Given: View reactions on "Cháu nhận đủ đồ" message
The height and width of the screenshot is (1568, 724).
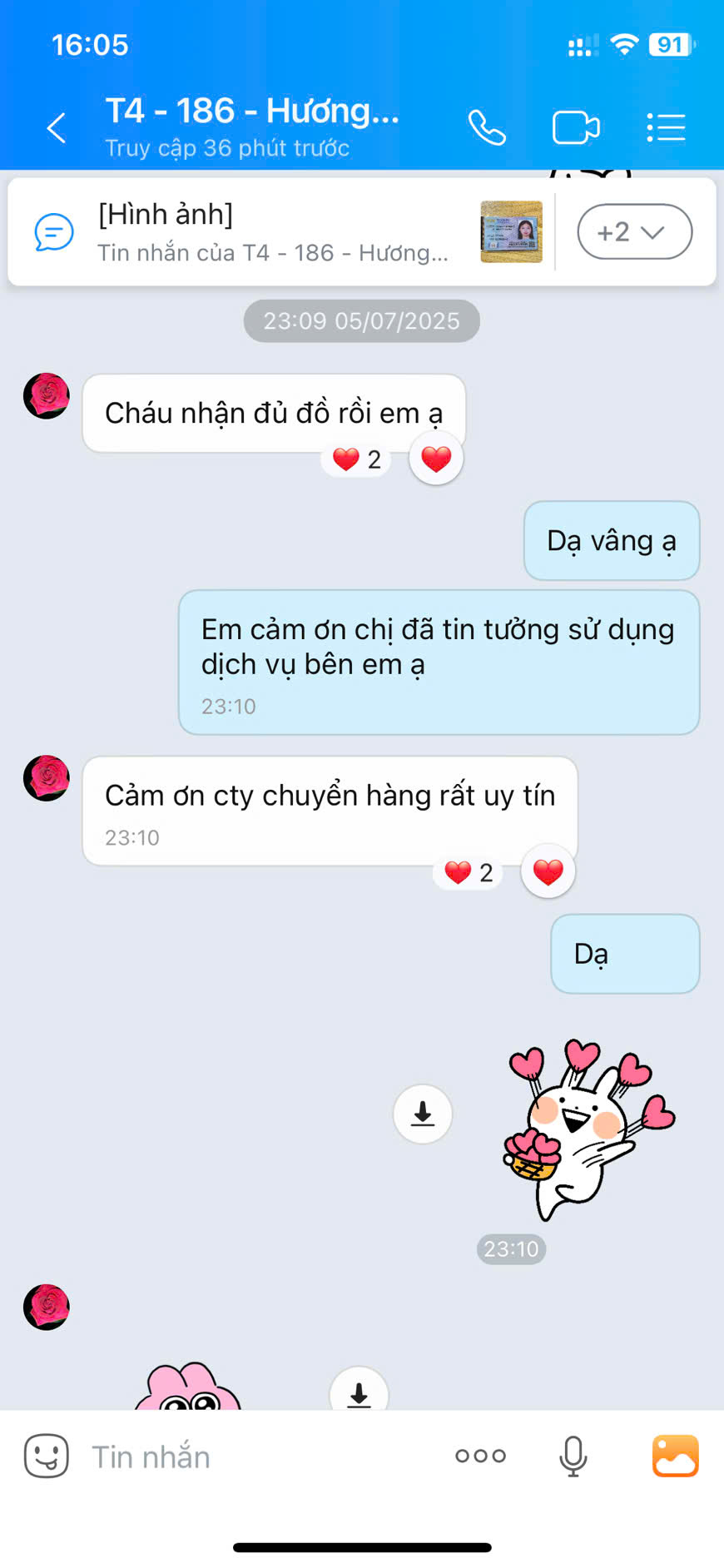Looking at the screenshot, I should tap(357, 459).
